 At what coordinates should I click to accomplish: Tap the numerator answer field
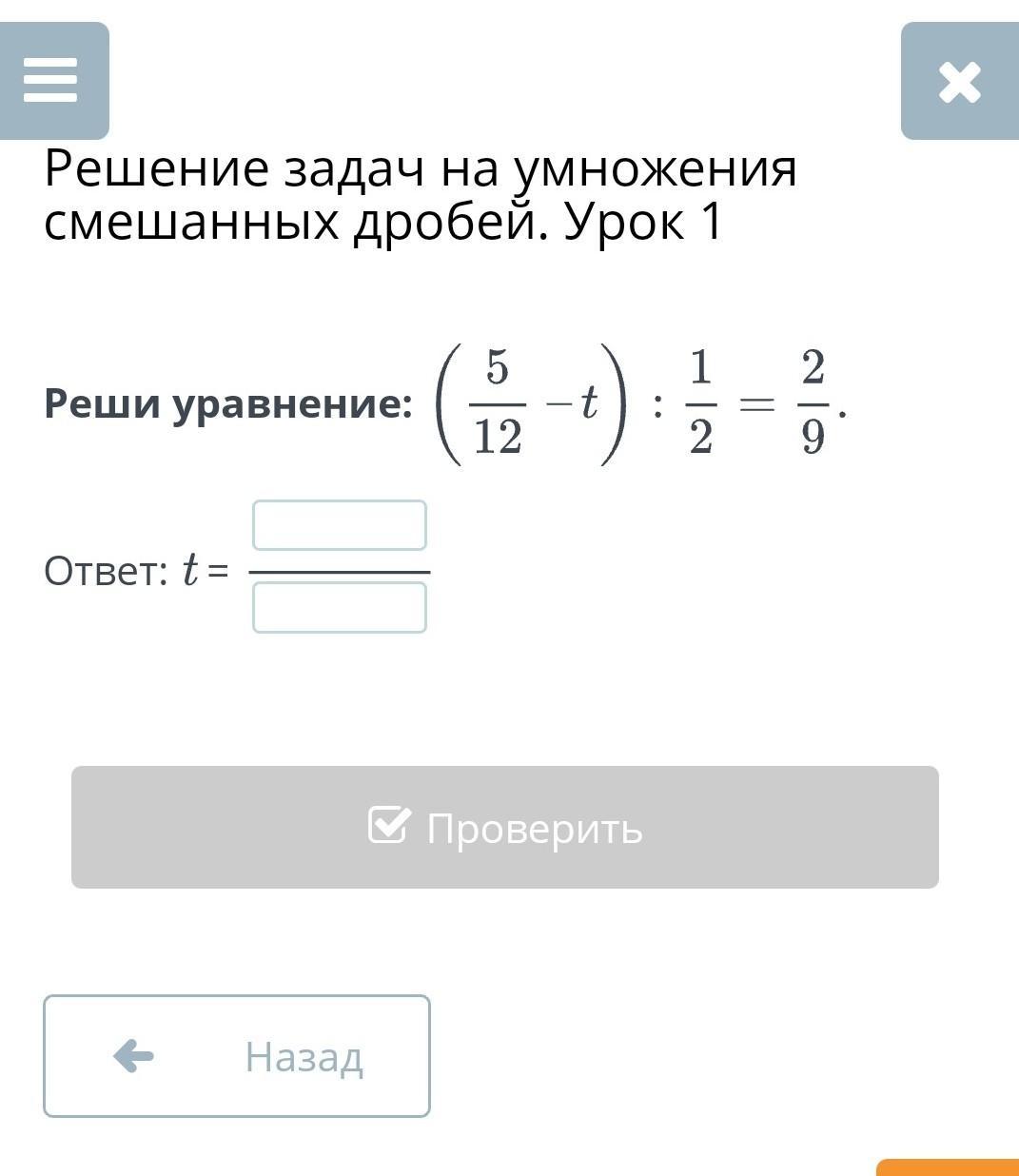pyautogui.click(x=339, y=525)
